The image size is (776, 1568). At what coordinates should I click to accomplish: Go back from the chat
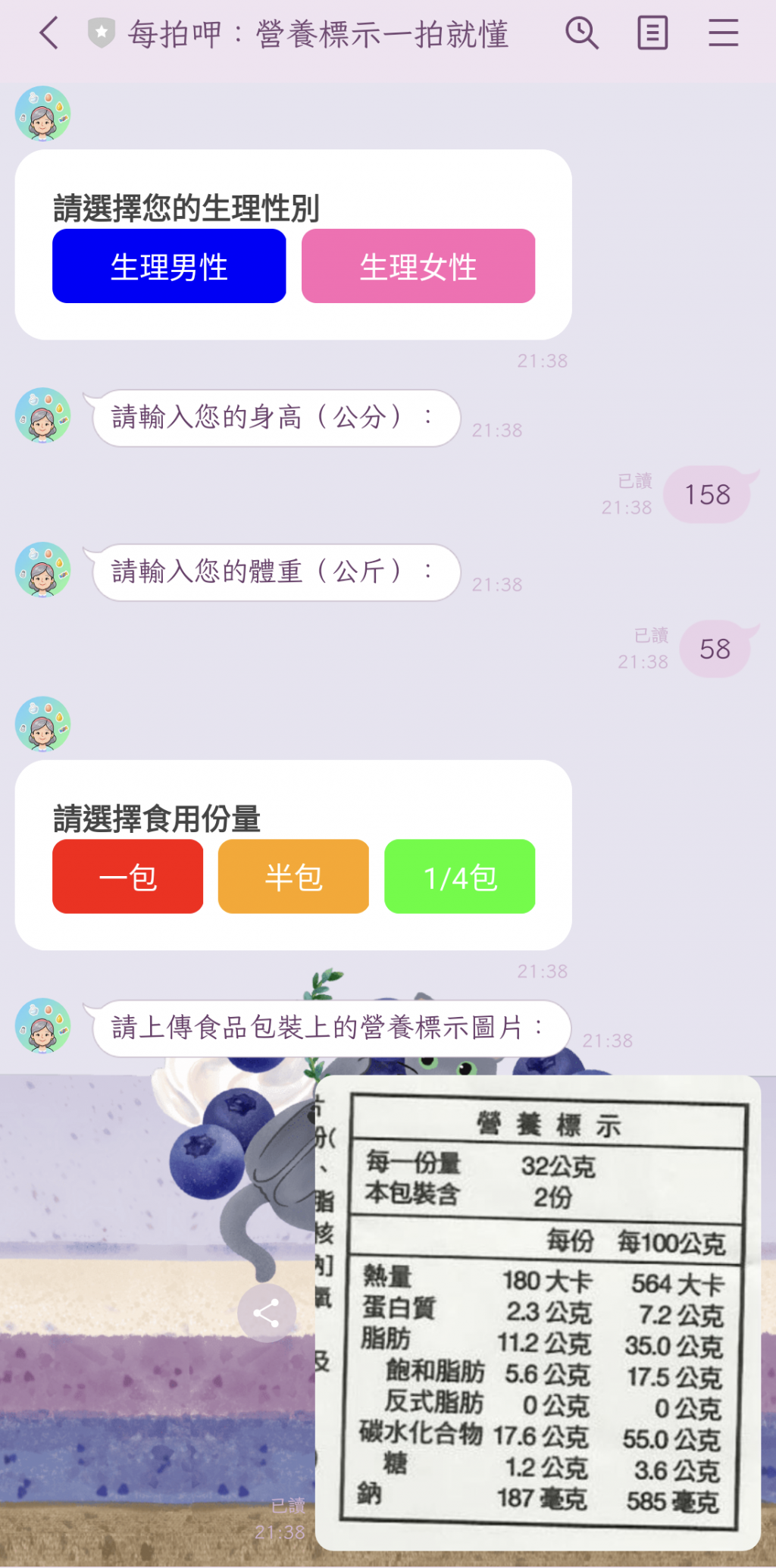pos(48,33)
